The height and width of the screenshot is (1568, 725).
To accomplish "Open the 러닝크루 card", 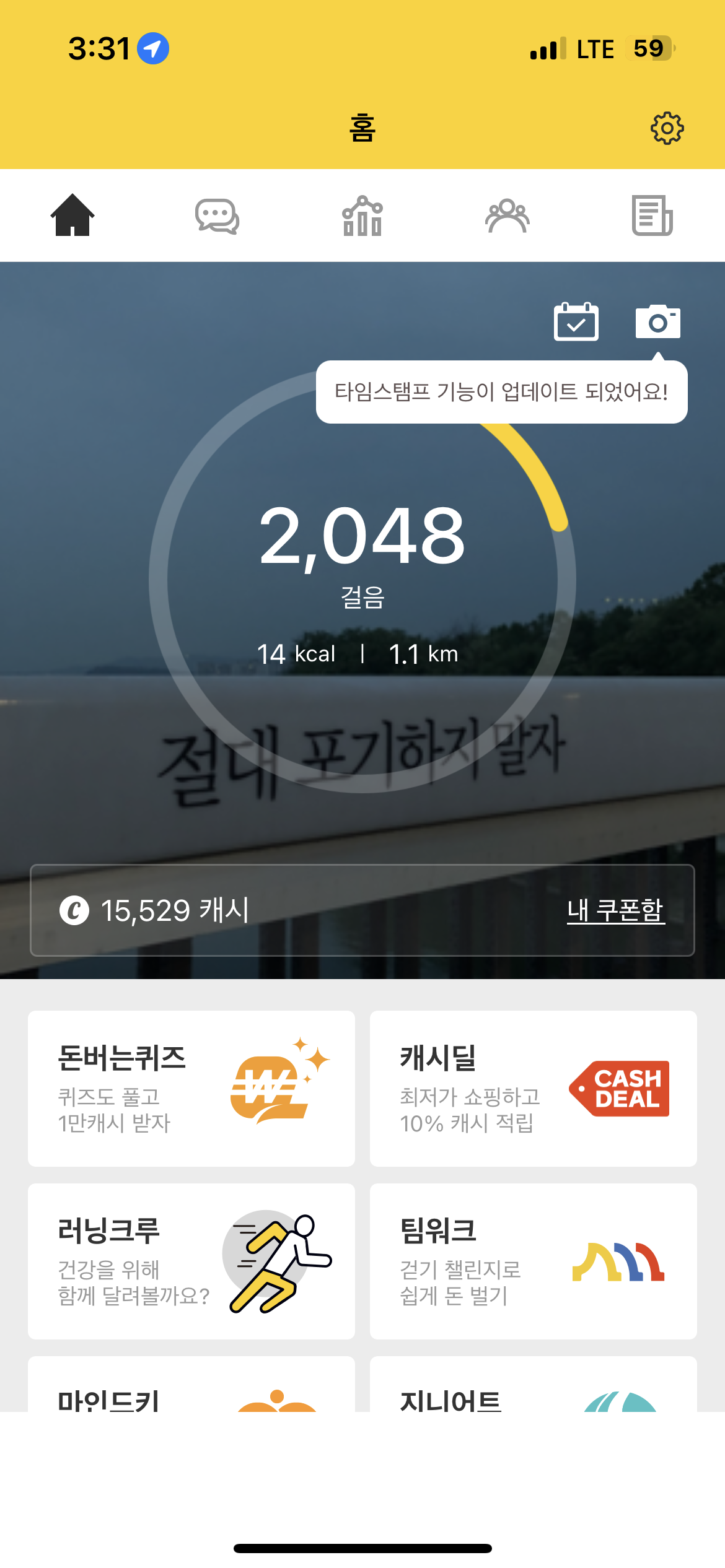I will click(x=191, y=1261).
